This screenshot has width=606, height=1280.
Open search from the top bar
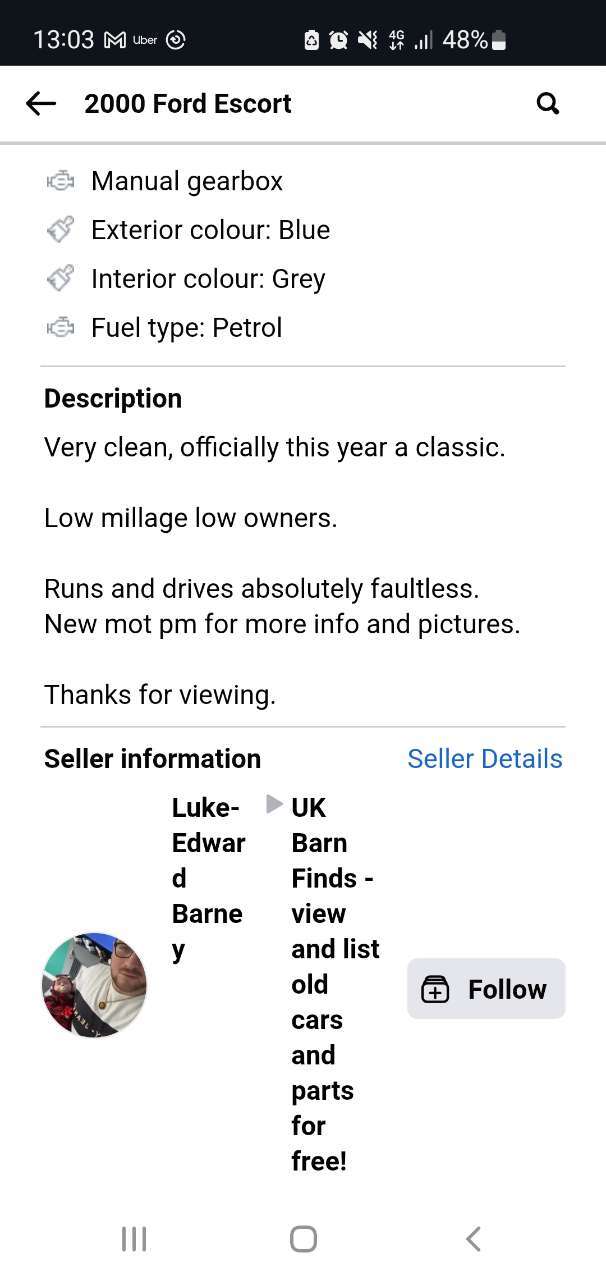pyautogui.click(x=548, y=103)
